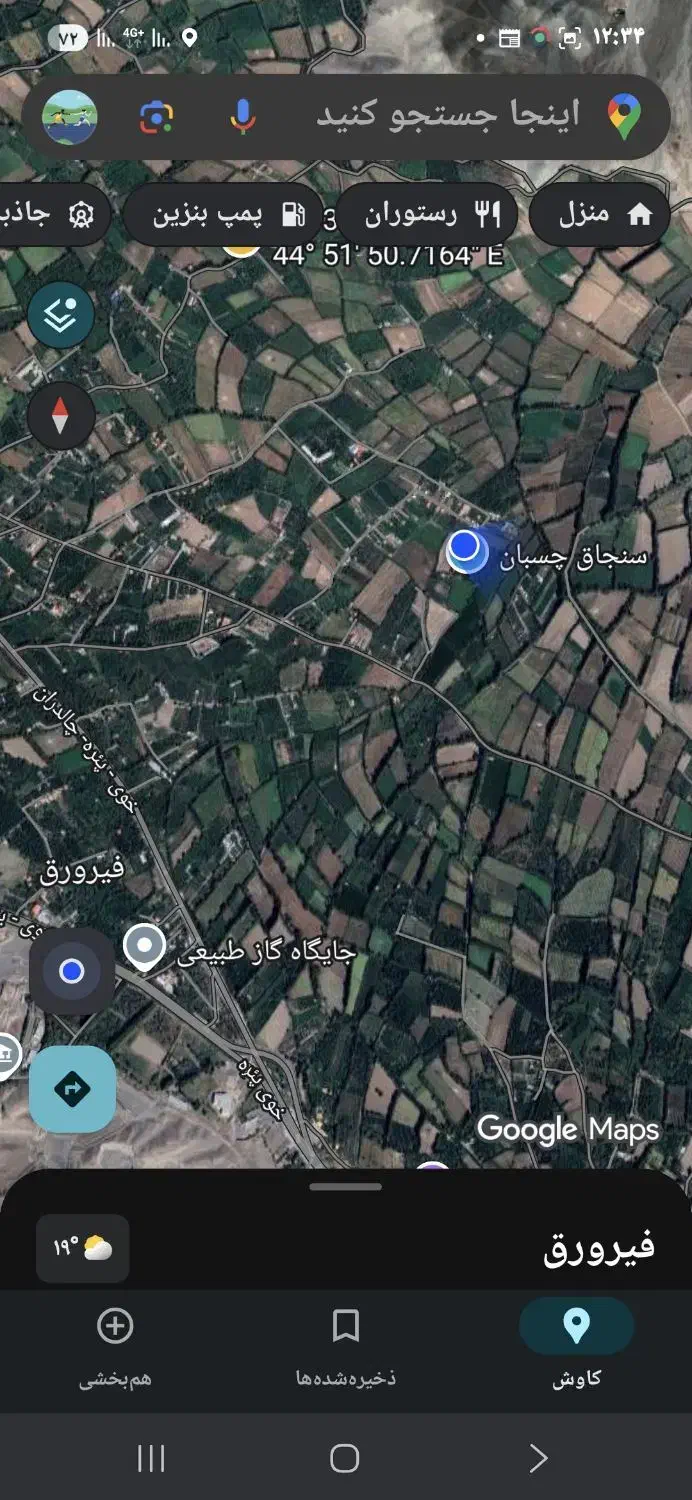Open the weather widget showing 19°
This screenshot has height=1500, width=692.
click(x=82, y=1248)
